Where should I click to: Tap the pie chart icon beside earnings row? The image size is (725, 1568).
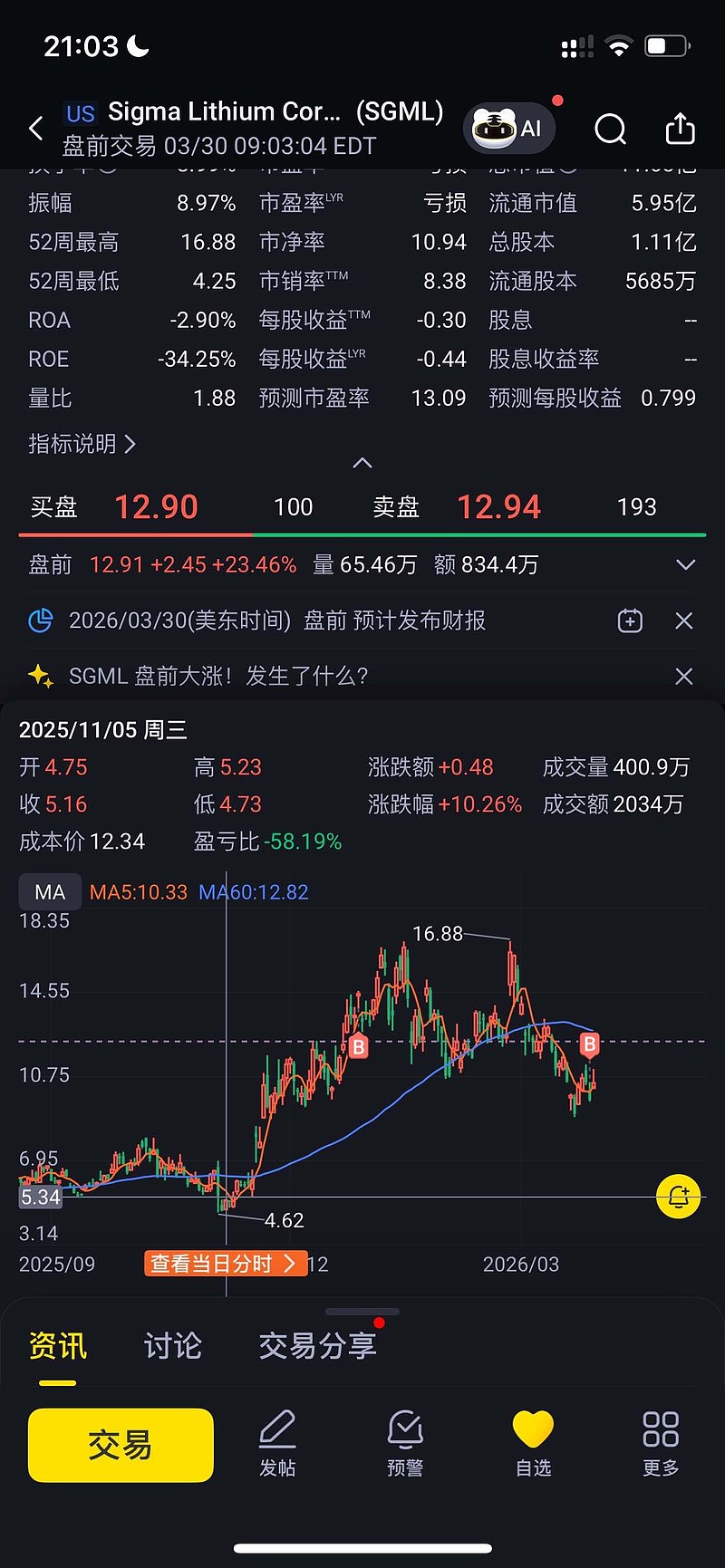pyautogui.click(x=41, y=620)
